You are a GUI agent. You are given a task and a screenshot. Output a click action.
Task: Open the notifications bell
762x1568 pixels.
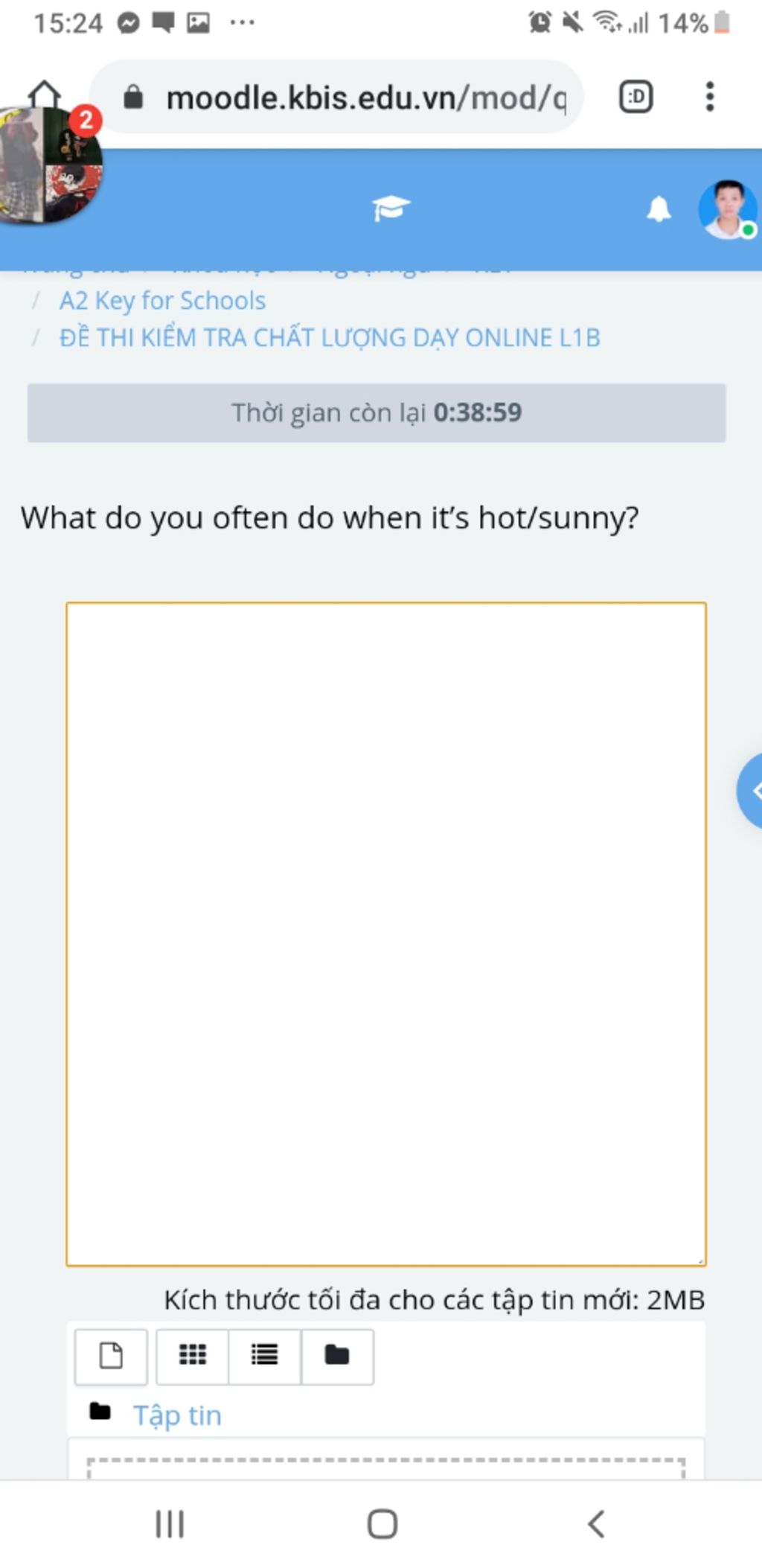(x=658, y=209)
